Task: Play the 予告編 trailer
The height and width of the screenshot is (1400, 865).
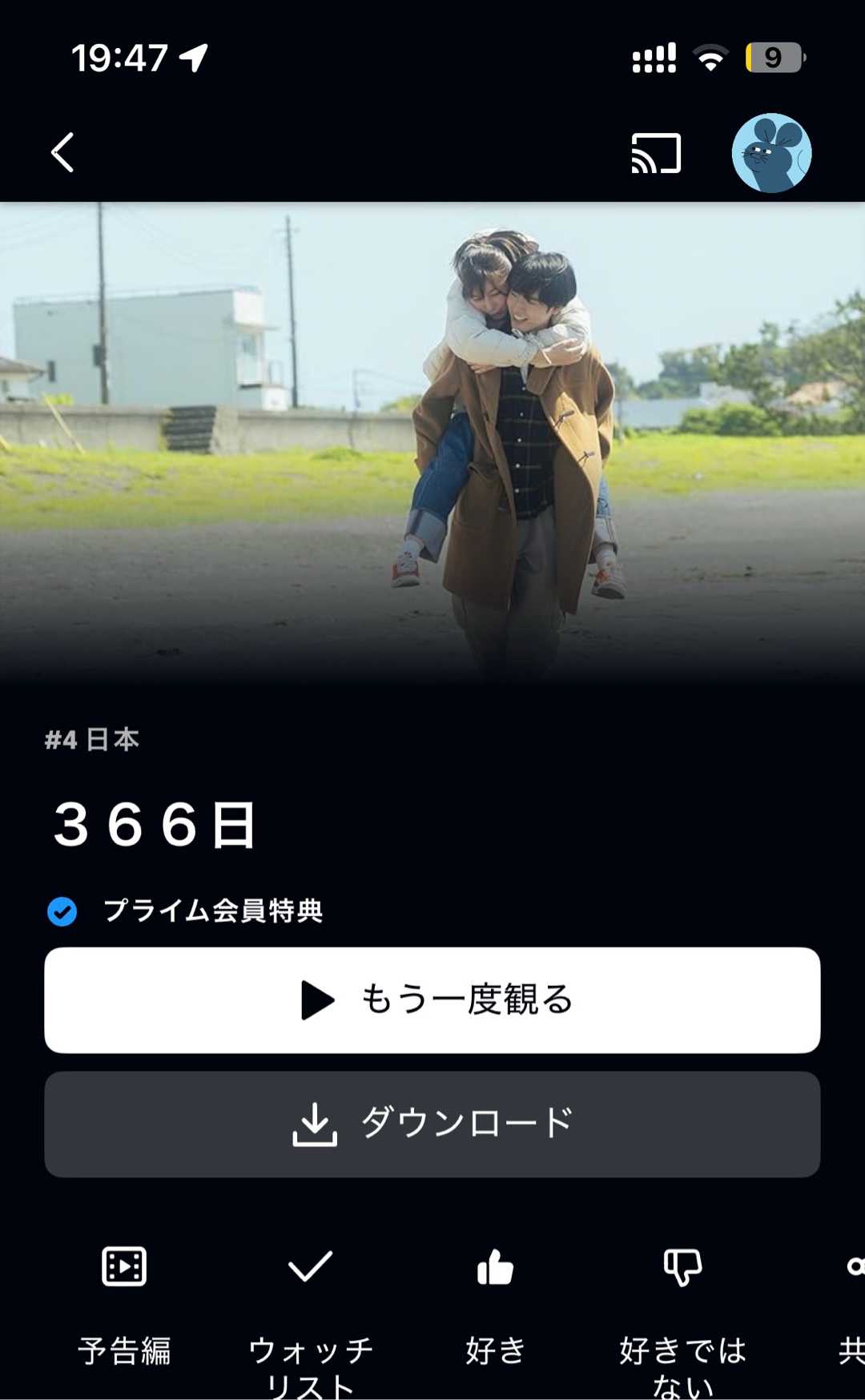Action: coord(124,1267)
